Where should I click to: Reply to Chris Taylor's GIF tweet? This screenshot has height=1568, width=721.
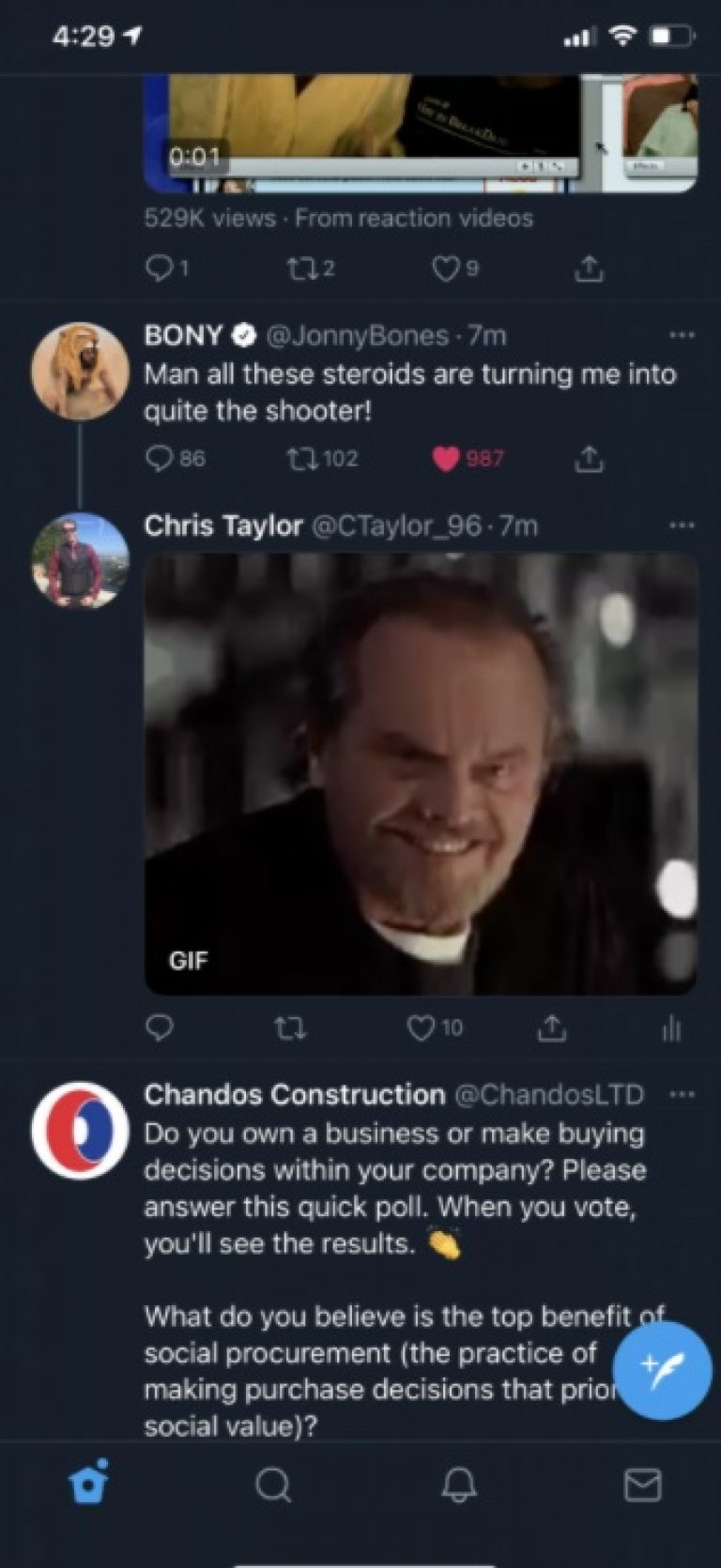coord(160,1028)
